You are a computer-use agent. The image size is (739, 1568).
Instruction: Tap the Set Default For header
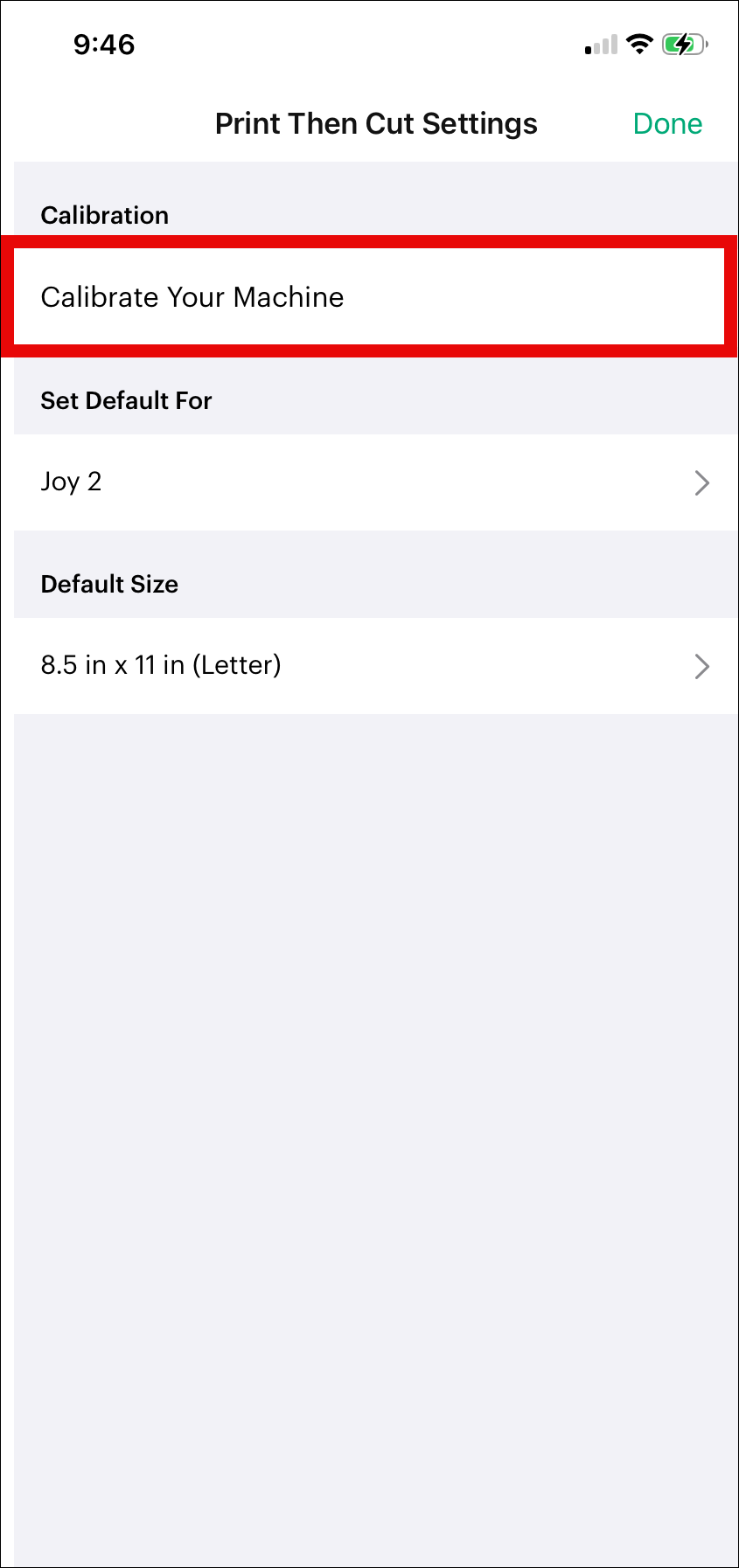[x=126, y=400]
